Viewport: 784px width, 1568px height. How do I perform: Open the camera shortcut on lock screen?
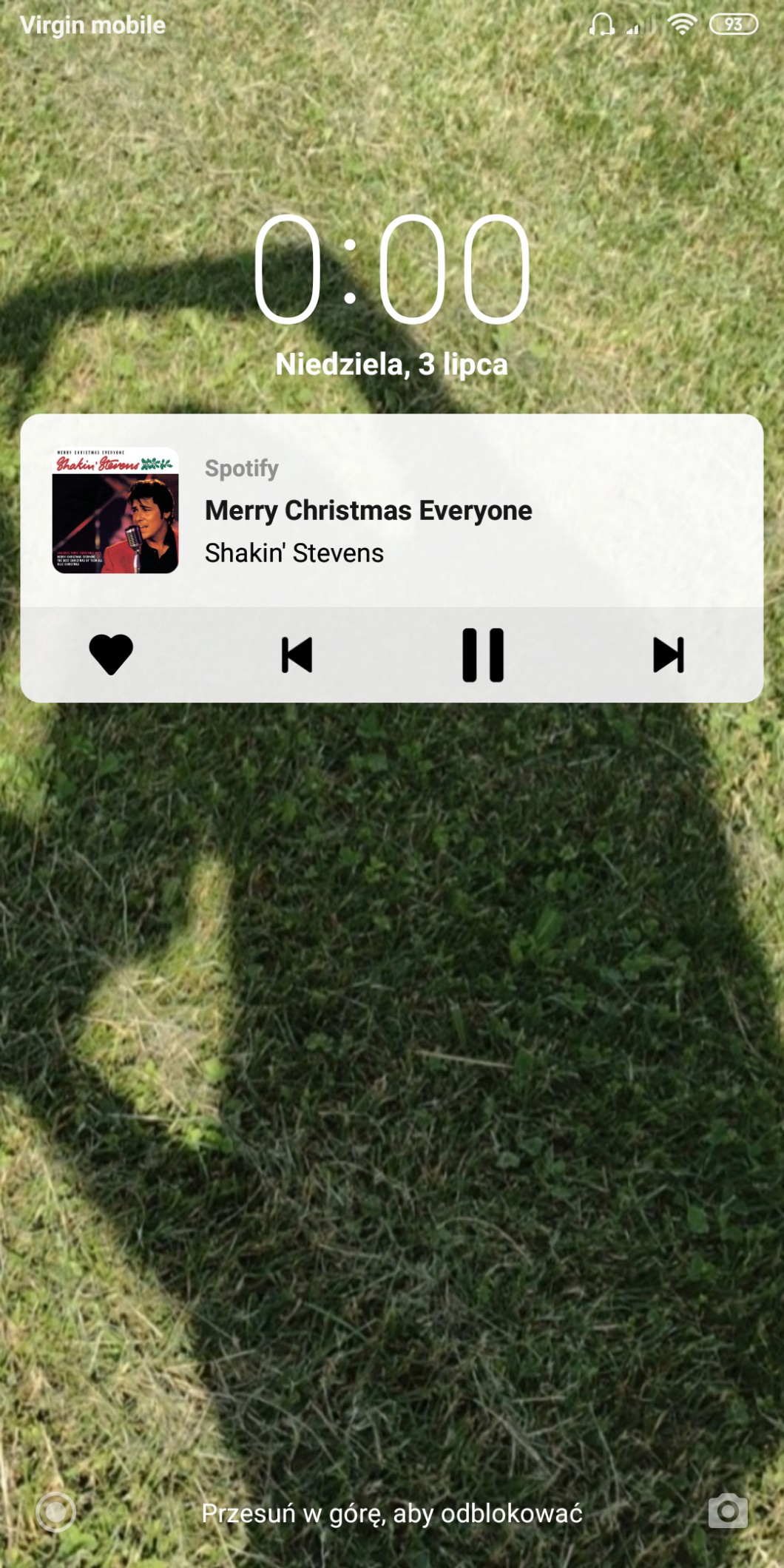(x=728, y=1511)
